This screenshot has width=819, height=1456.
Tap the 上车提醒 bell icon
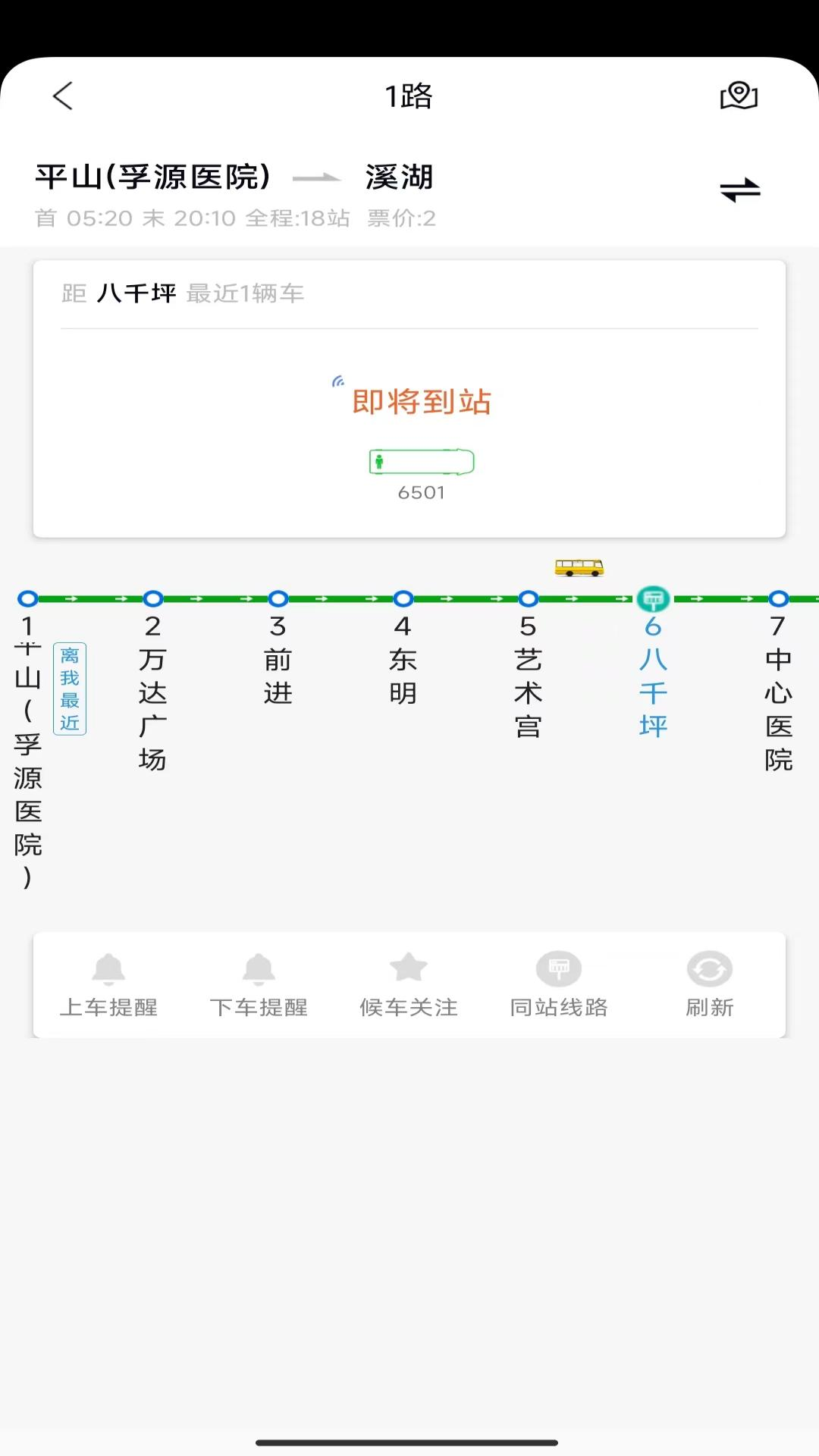108,969
